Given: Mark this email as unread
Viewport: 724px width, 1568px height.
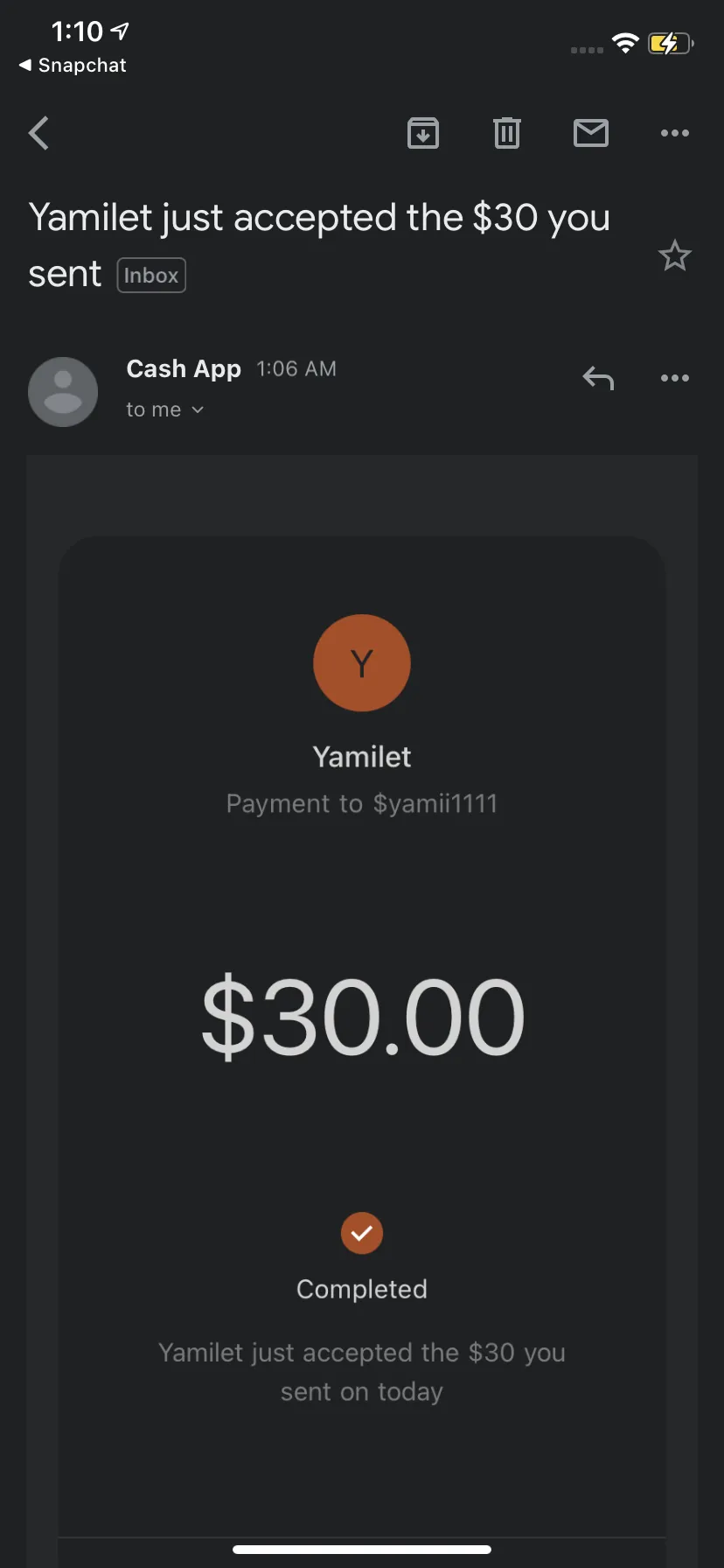Looking at the screenshot, I should coord(591,133).
